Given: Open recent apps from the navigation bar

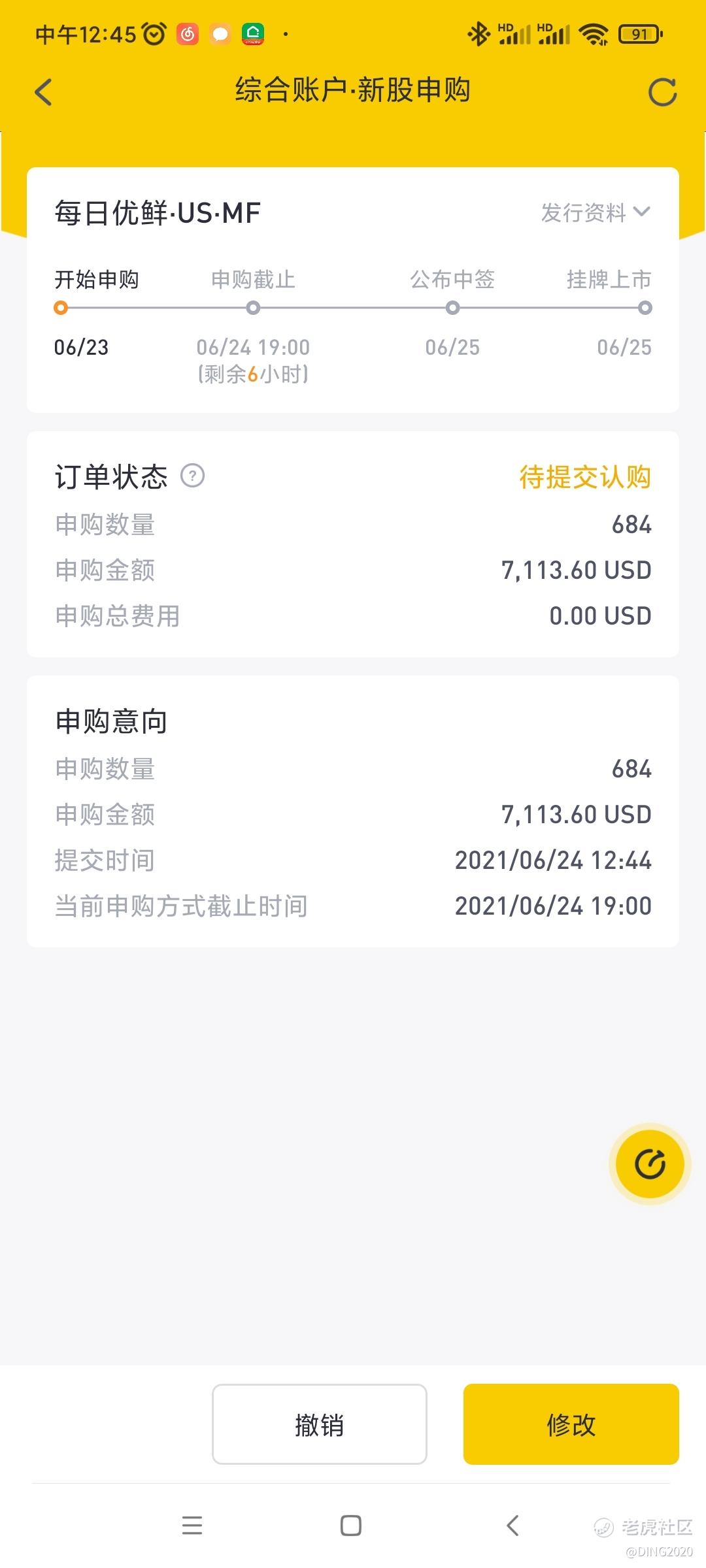Looking at the screenshot, I should [192, 1526].
